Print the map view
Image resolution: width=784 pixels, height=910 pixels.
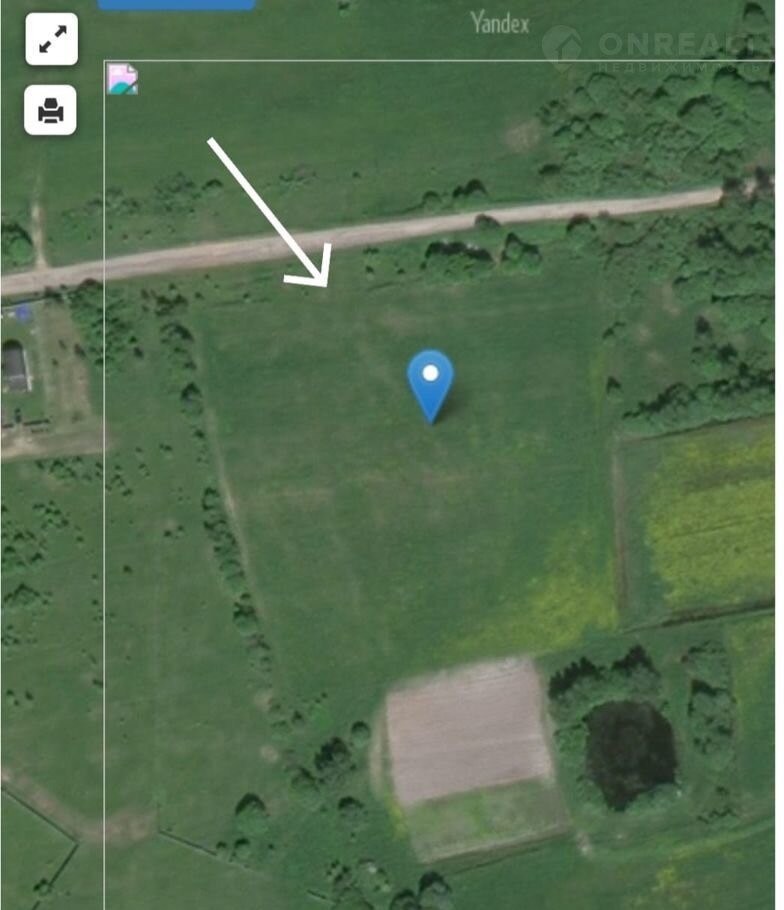click(x=51, y=110)
